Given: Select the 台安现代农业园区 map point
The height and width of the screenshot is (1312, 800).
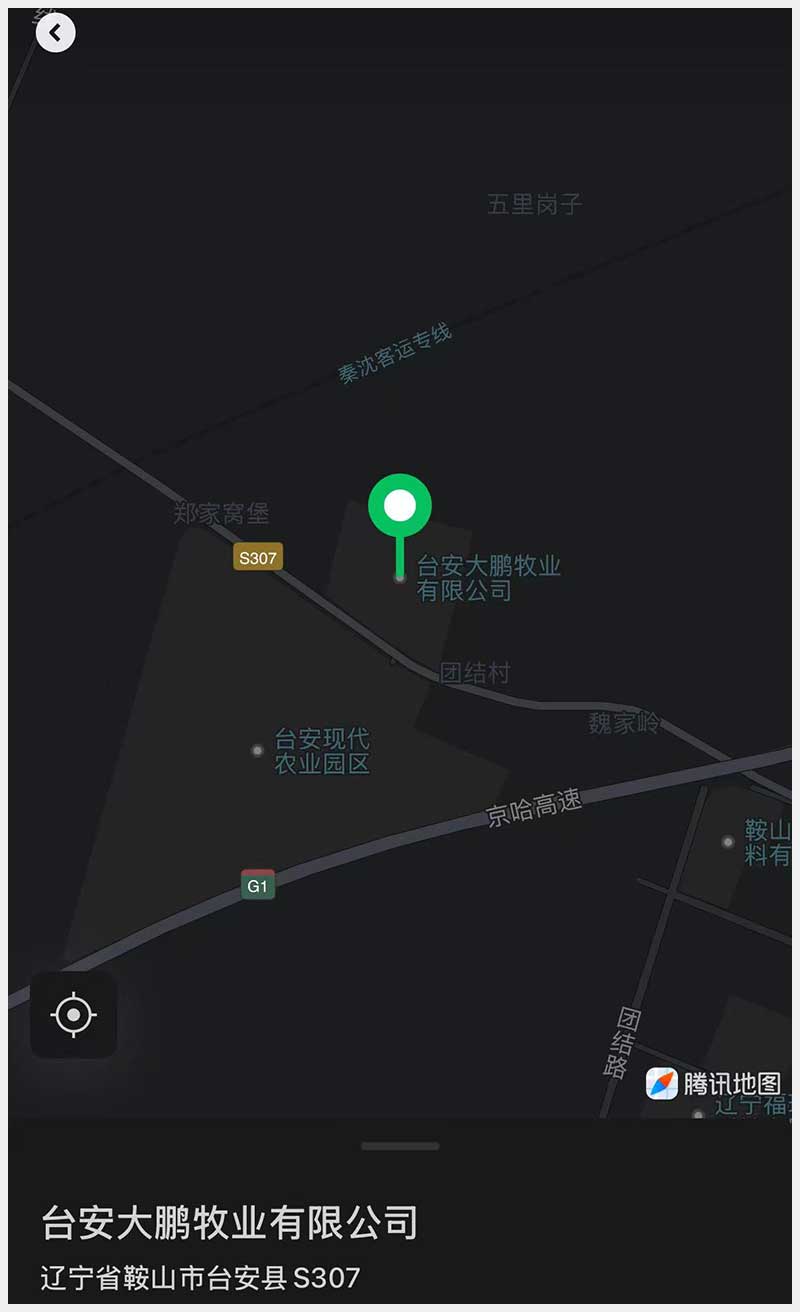Looking at the screenshot, I should 258,750.
